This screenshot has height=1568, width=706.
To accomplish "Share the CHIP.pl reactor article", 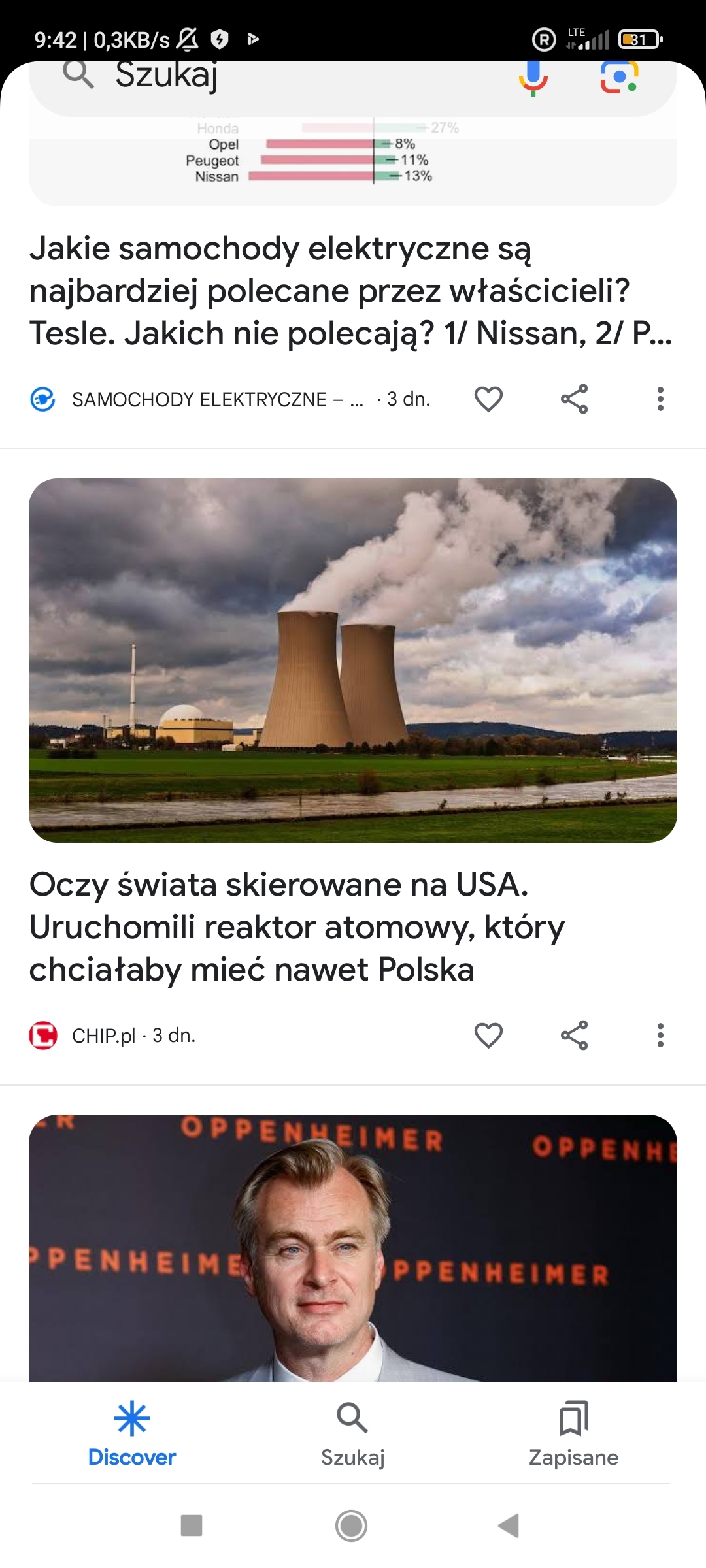I will (x=574, y=1036).
